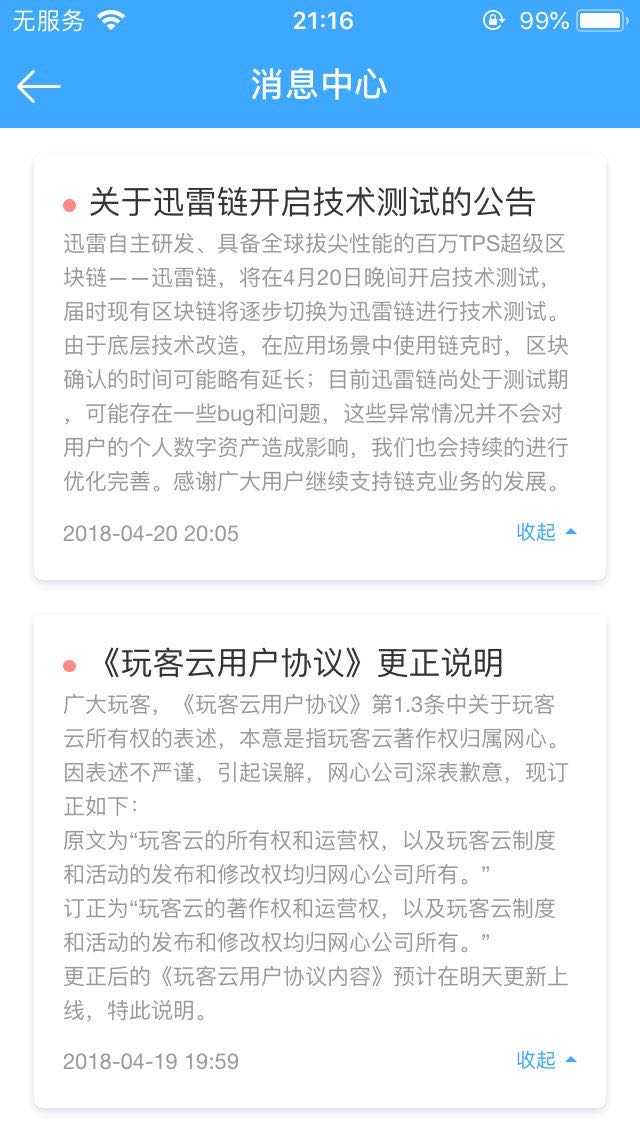640x1136 pixels.
Task: Collapse the 迅雷链技术测试 announcement
Action: (x=546, y=532)
